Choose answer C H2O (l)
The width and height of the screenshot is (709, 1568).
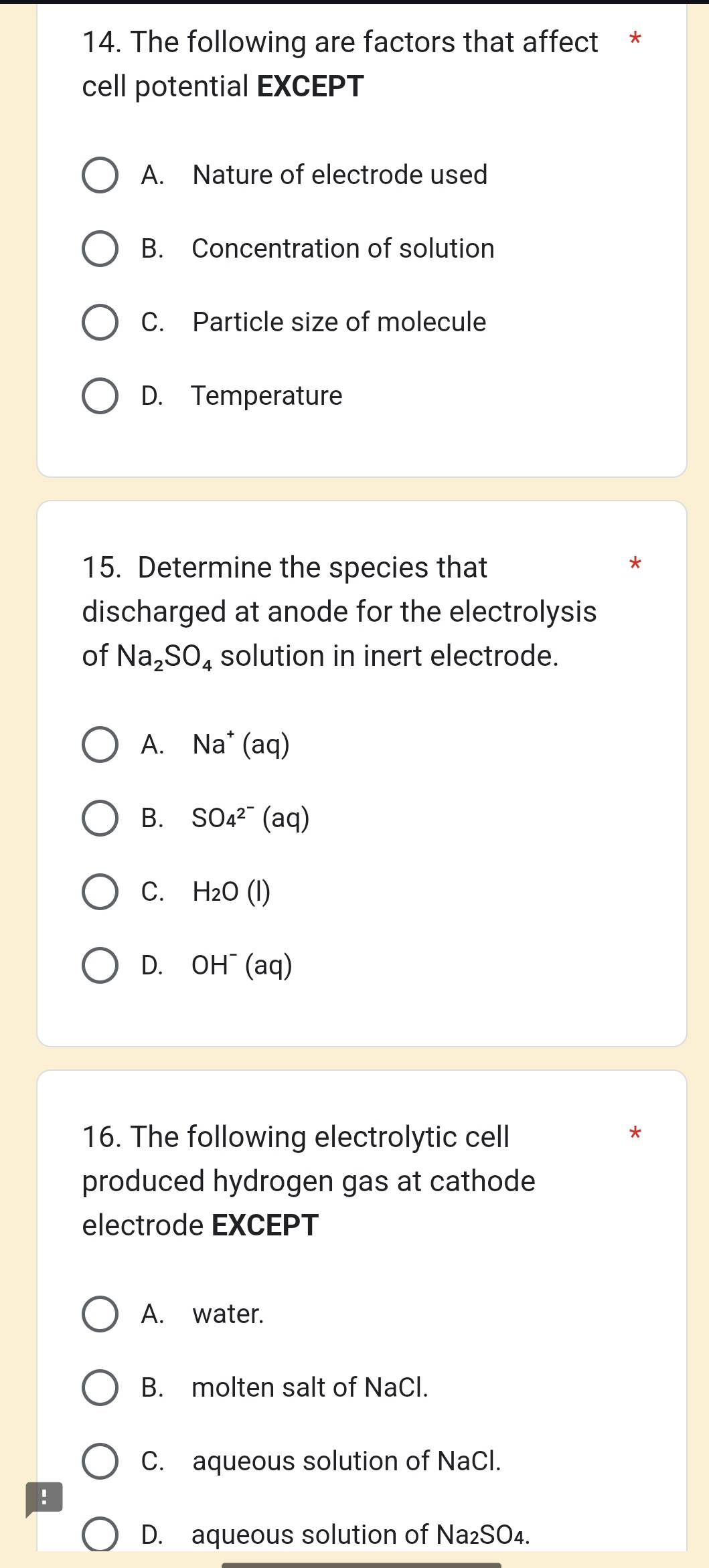pyautogui.click(x=100, y=892)
